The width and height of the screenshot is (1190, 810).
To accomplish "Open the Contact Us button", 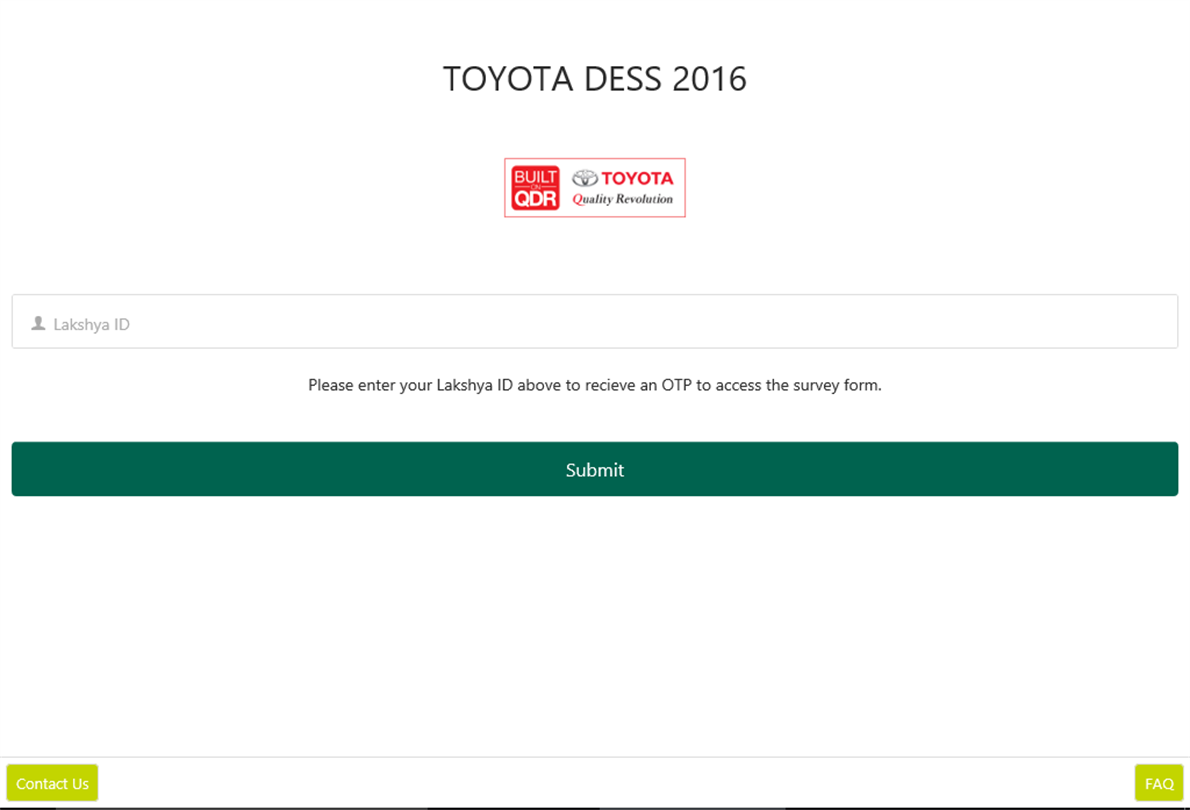I will click(52, 783).
